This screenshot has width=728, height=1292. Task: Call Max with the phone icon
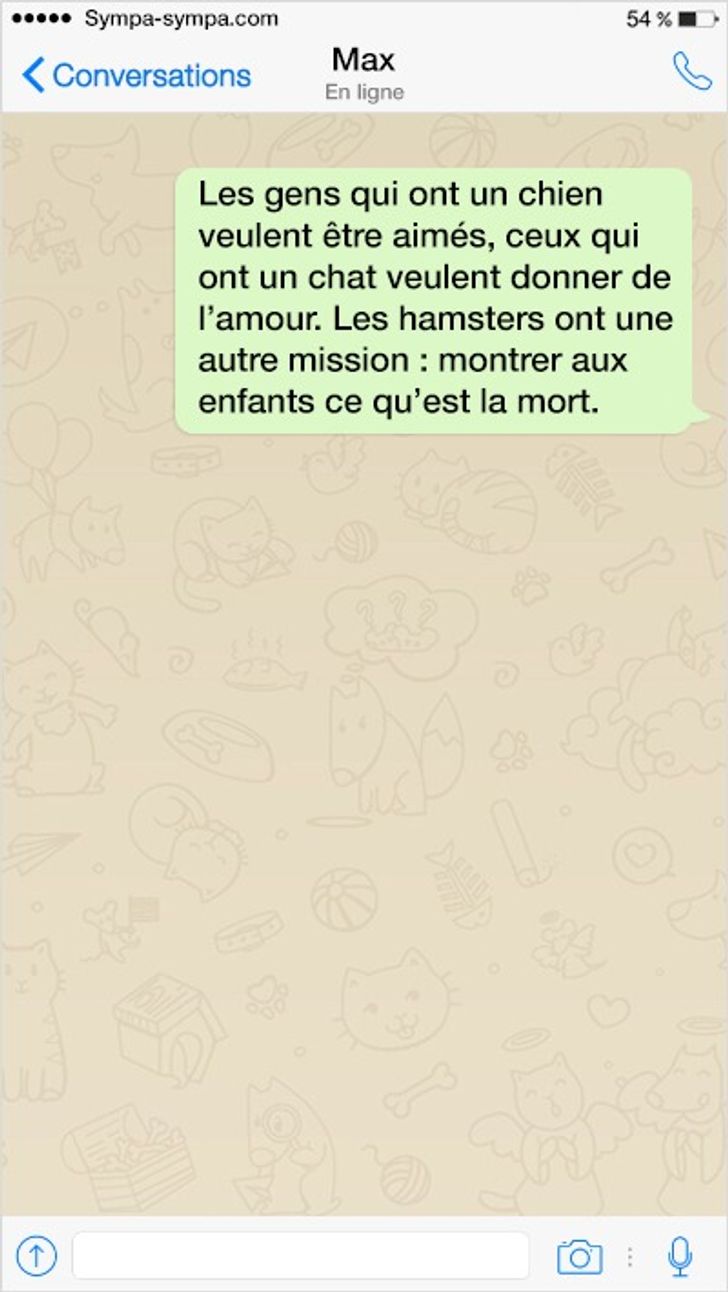[x=691, y=72]
